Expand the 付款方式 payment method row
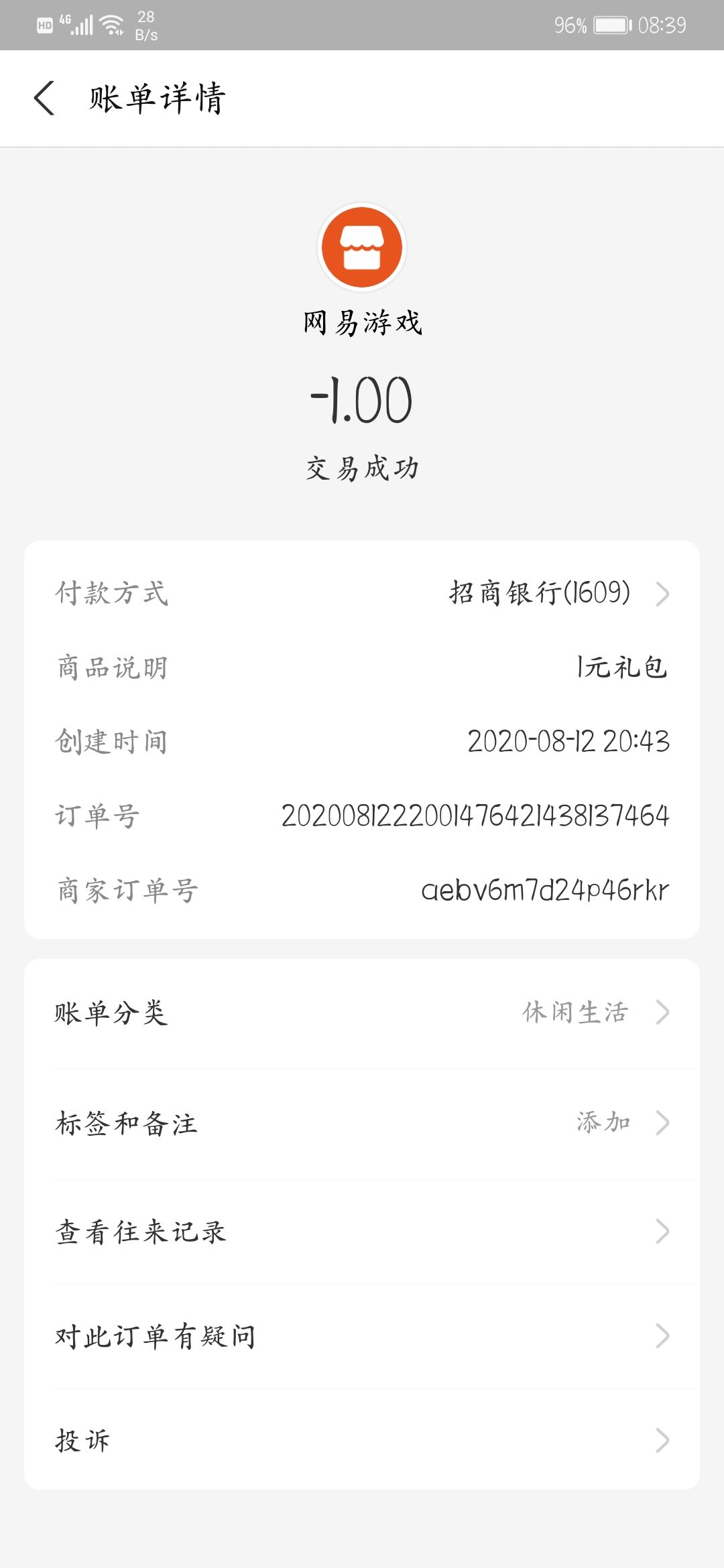 (x=662, y=594)
